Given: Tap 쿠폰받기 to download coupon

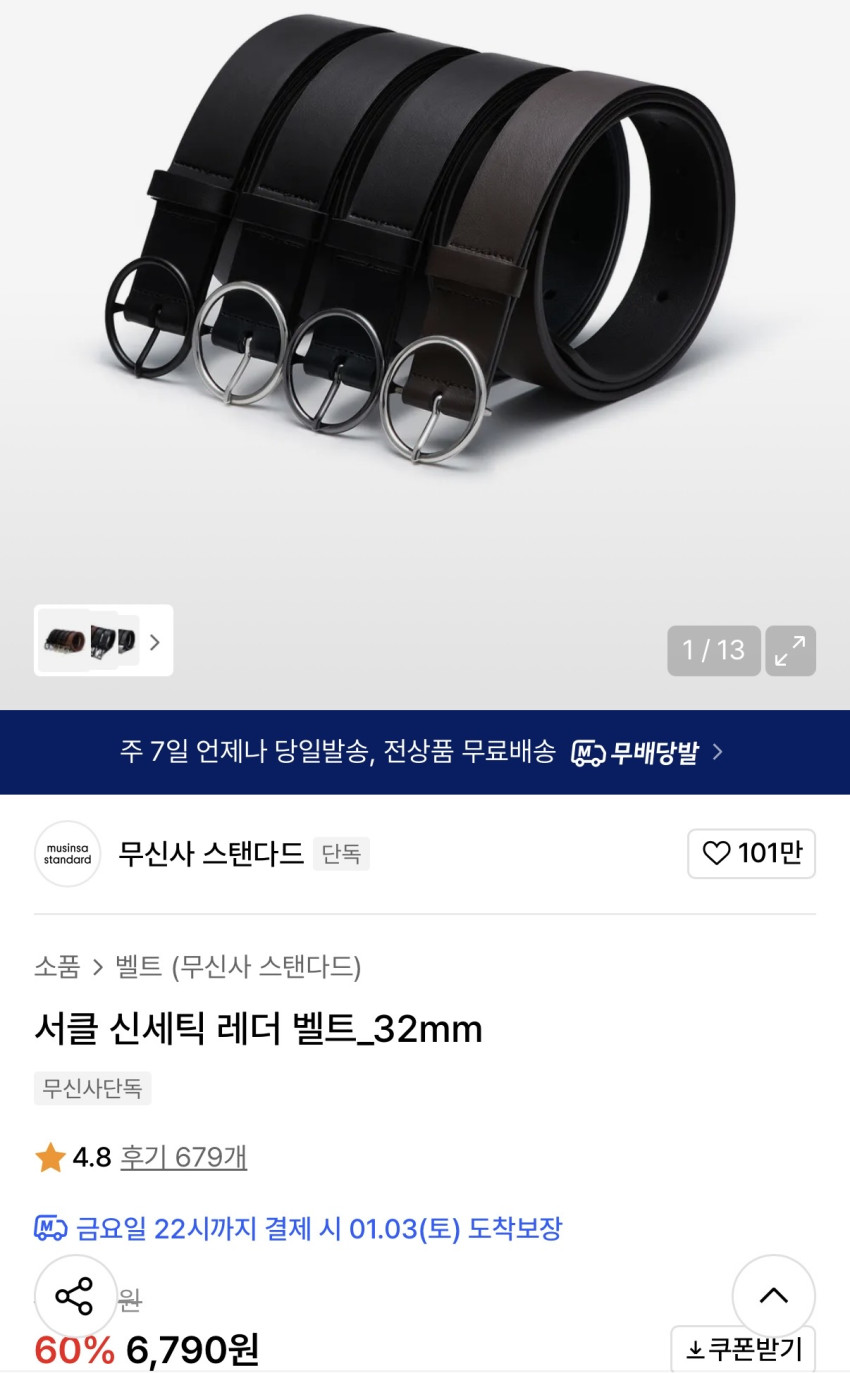Looking at the screenshot, I should tap(743, 1350).
